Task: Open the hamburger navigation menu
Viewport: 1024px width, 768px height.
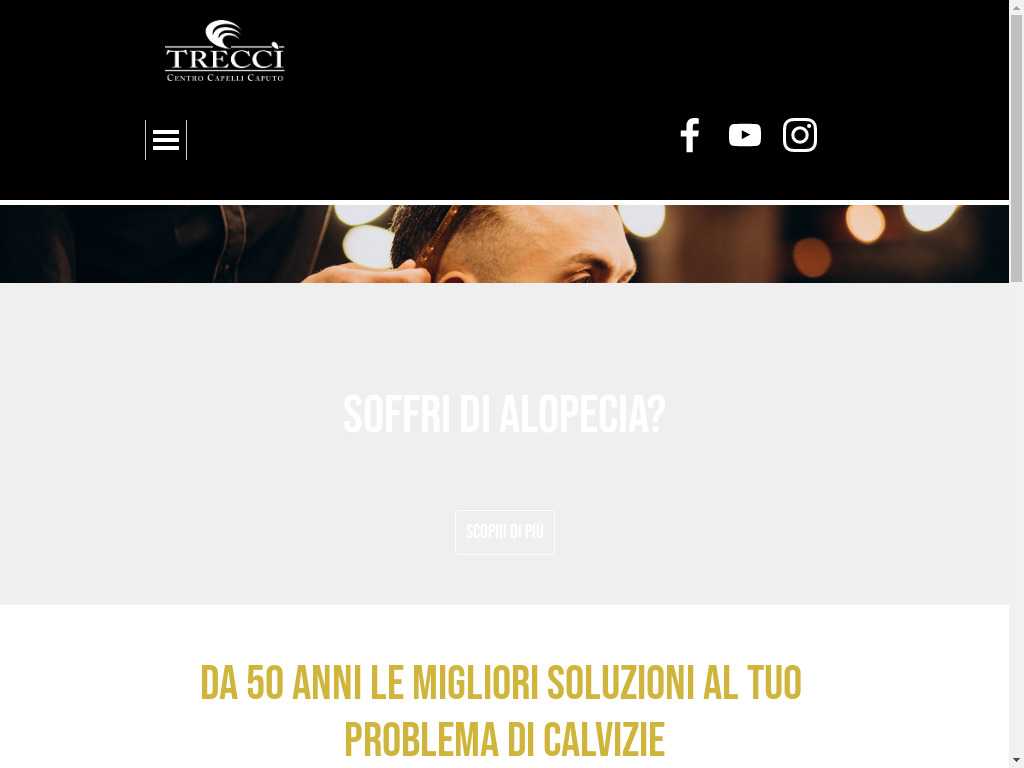Action: pos(166,140)
